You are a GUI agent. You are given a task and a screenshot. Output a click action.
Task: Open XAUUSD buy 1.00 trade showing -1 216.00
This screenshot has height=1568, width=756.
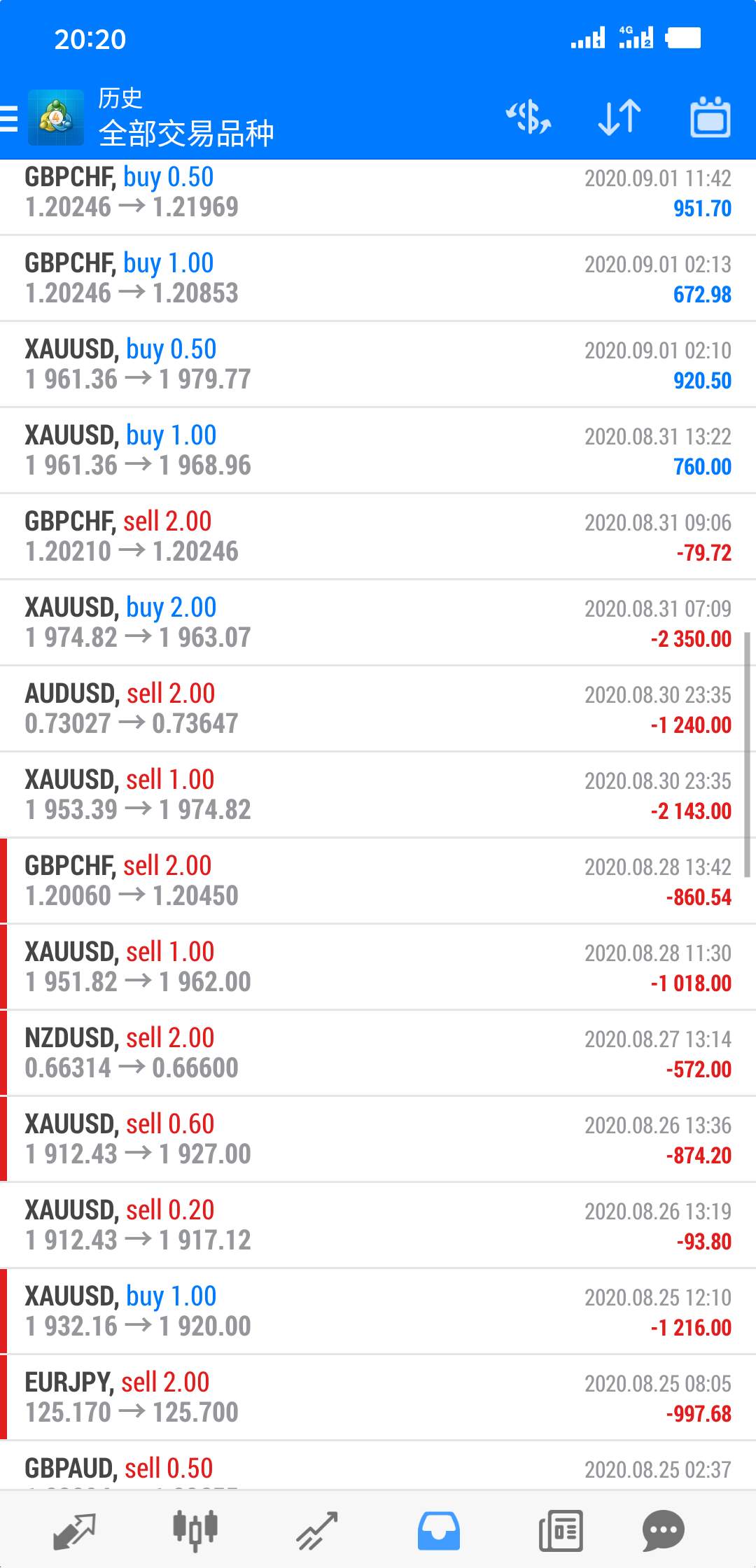tap(378, 1312)
